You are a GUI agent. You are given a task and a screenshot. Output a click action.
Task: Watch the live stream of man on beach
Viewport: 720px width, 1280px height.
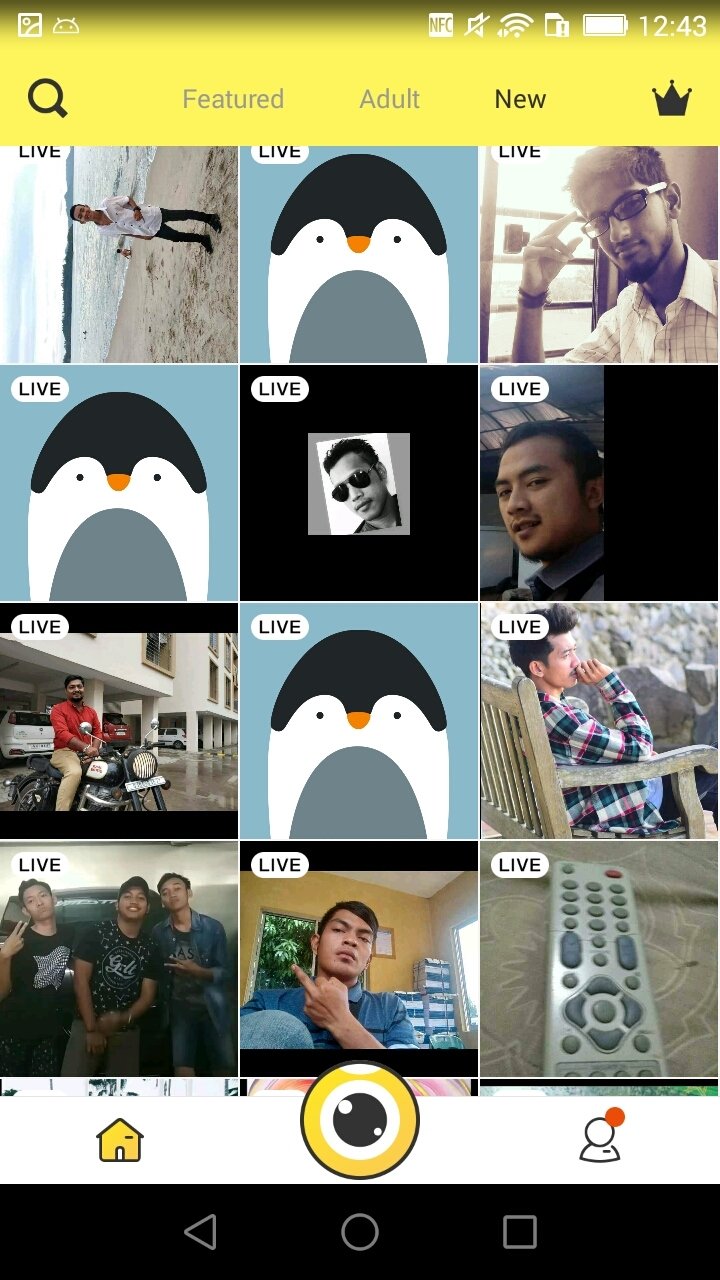[119, 254]
